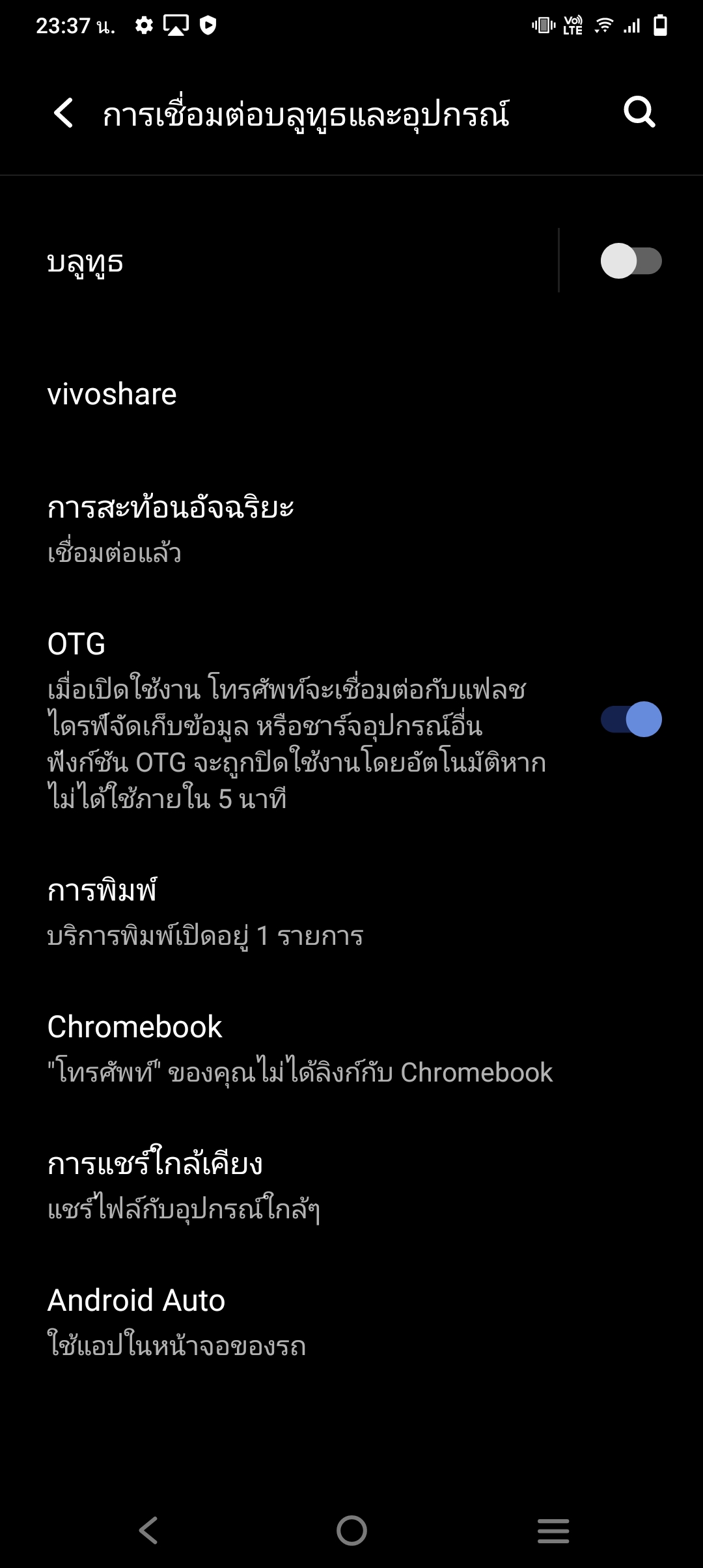Open Android Auto settings
Image resolution: width=703 pixels, height=1568 pixels.
coord(351,1323)
